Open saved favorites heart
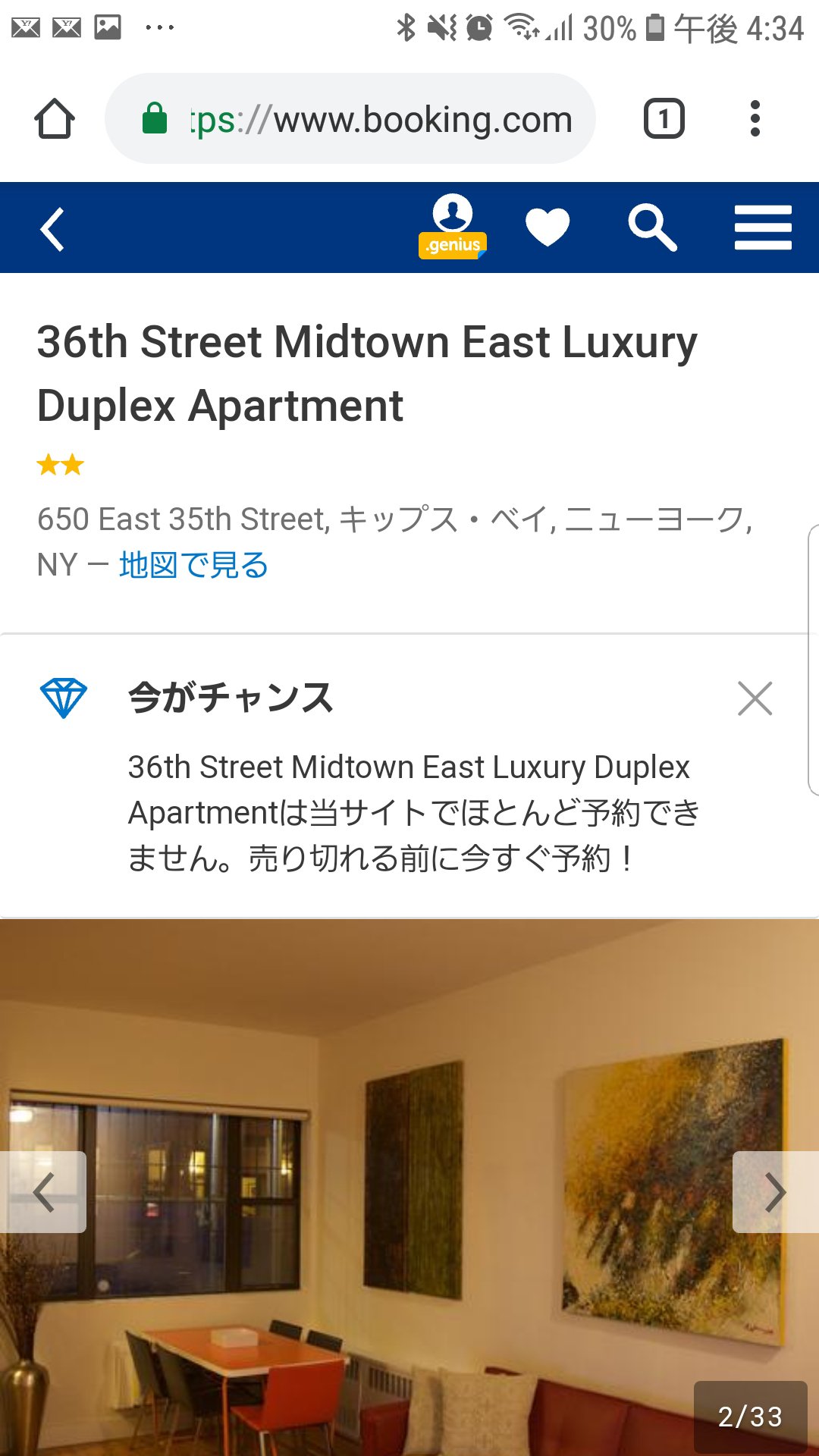Screen dimensions: 819x1456 548,227
